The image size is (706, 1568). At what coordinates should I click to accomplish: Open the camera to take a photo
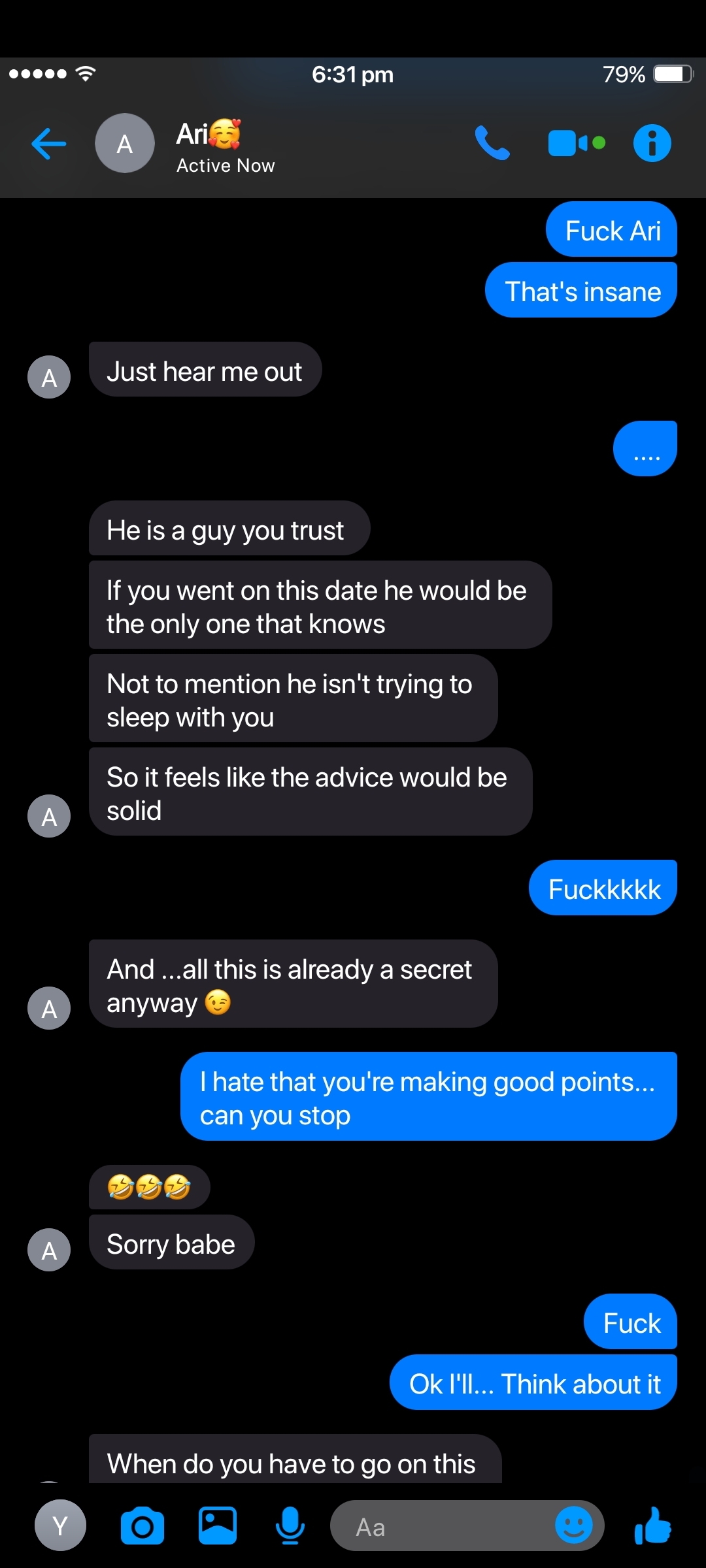click(143, 1526)
